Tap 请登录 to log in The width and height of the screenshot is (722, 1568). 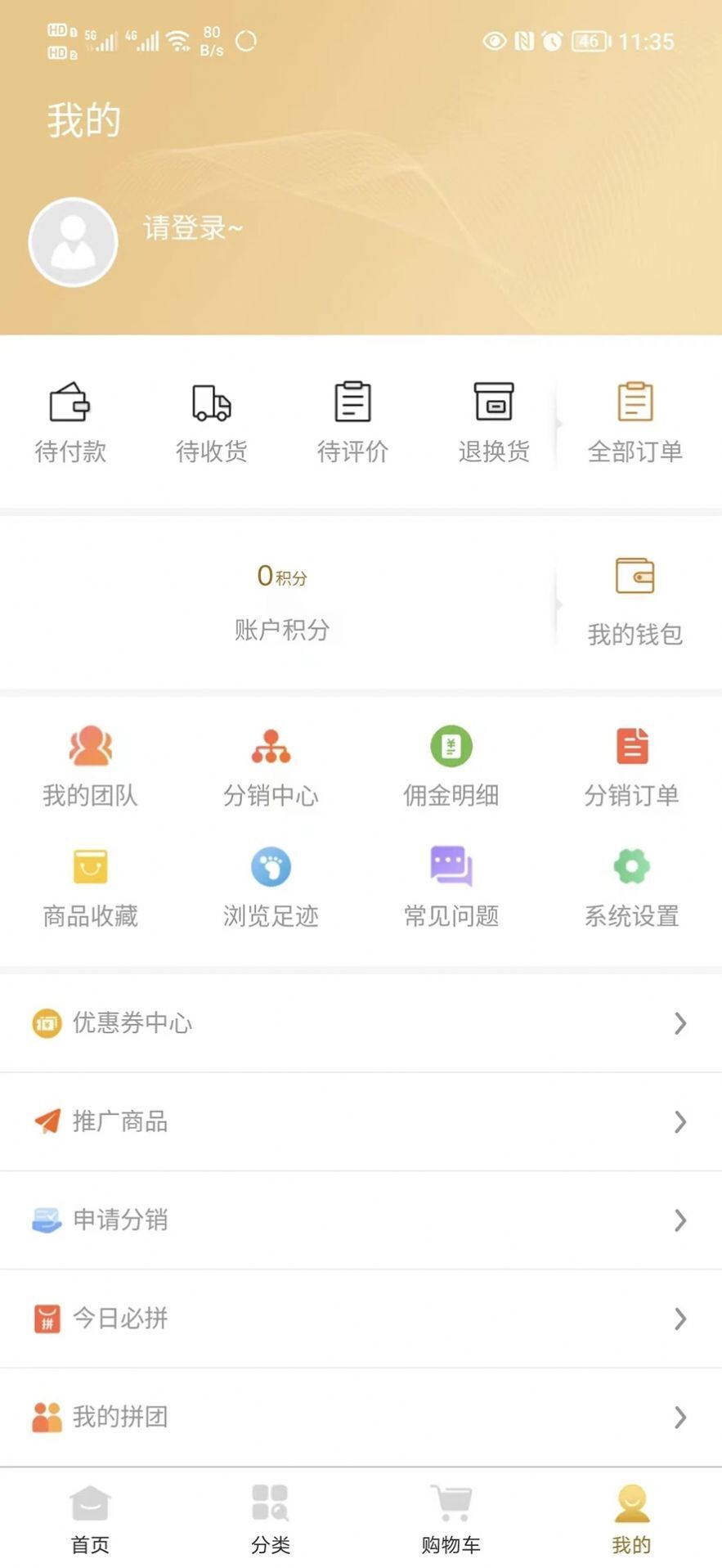point(191,229)
